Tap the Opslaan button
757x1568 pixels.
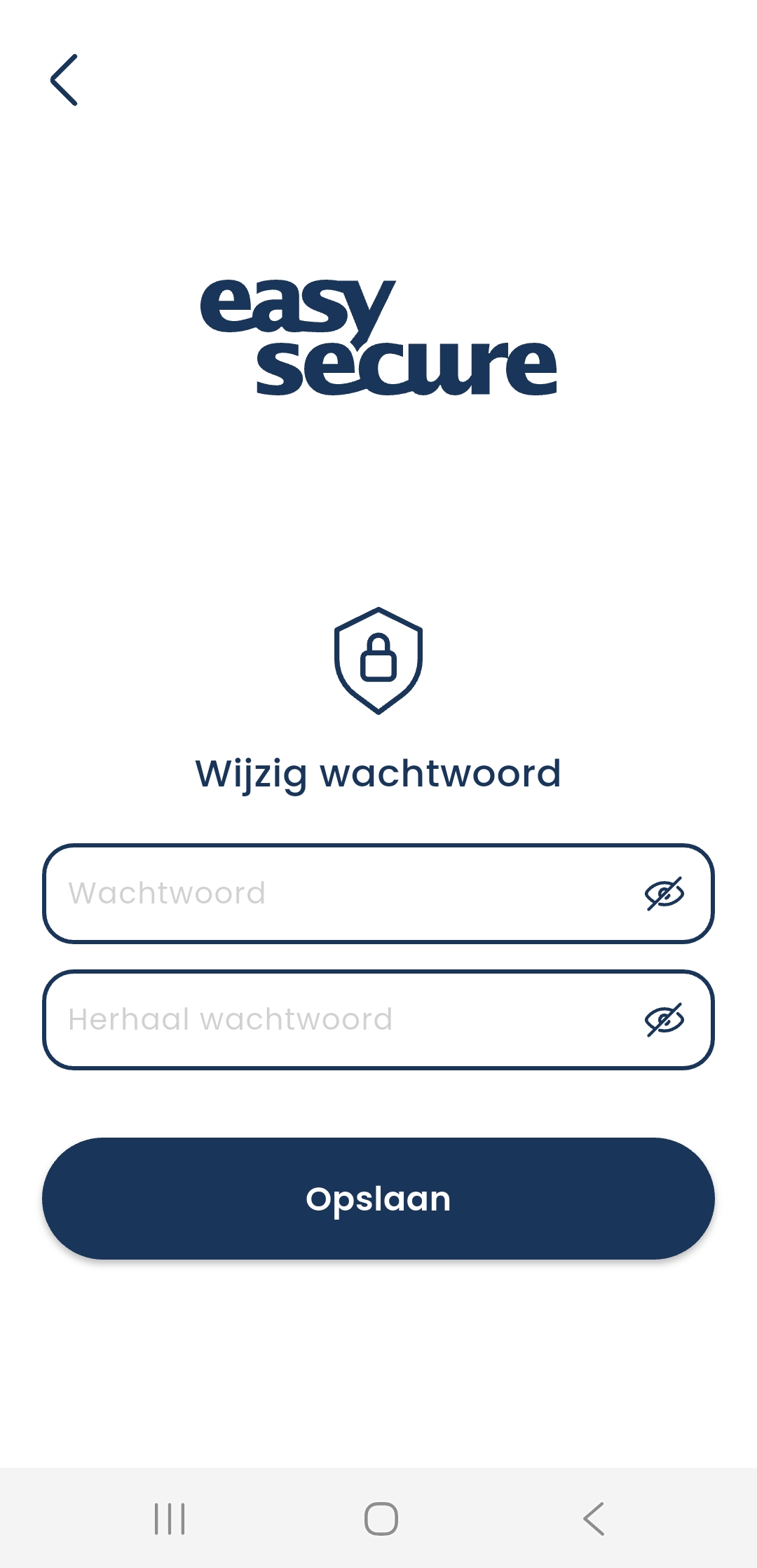(378, 1199)
